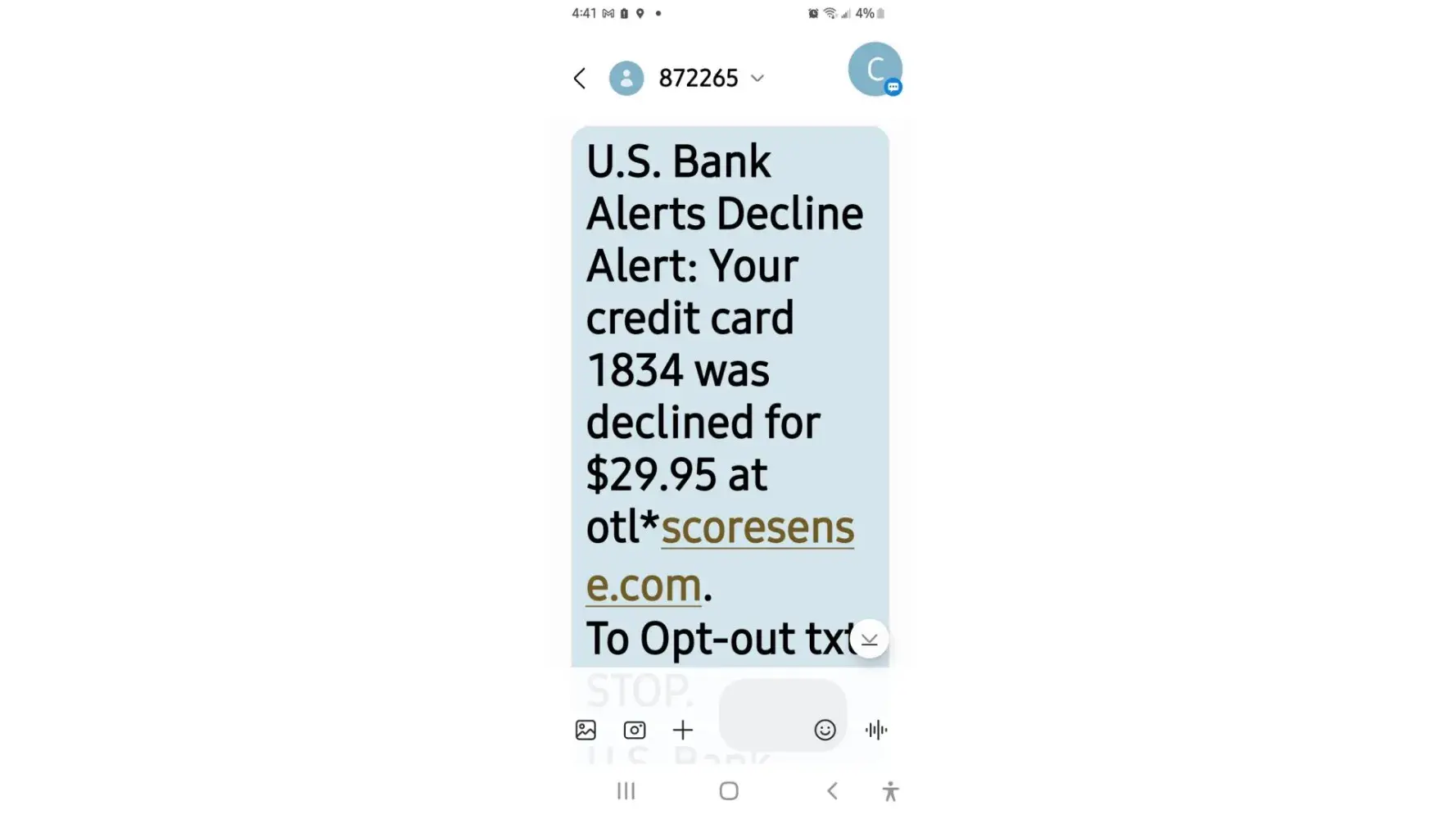Go to the home screen

(729, 791)
